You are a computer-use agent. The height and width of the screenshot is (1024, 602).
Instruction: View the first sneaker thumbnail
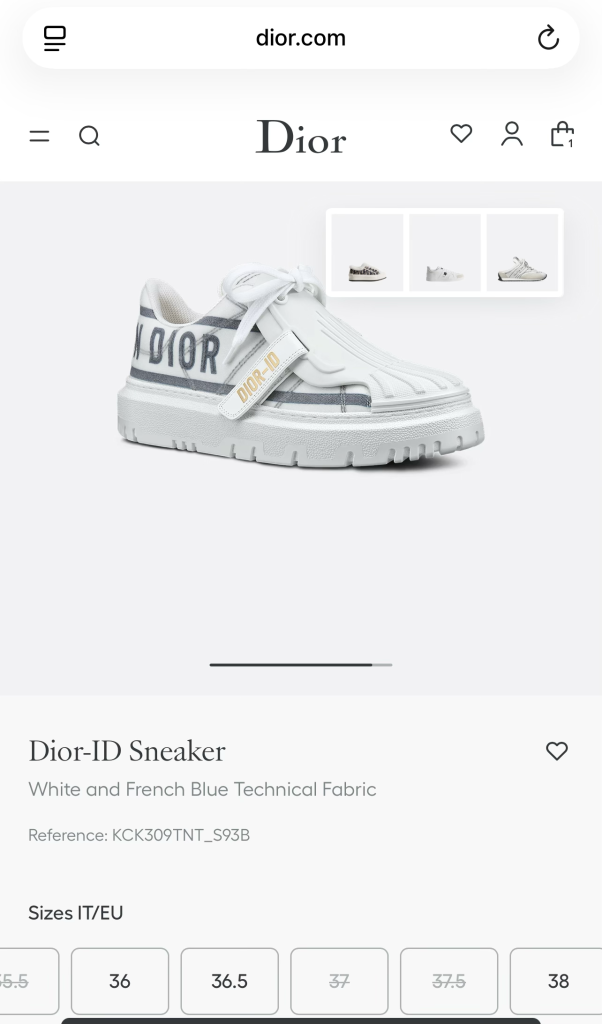(x=367, y=252)
